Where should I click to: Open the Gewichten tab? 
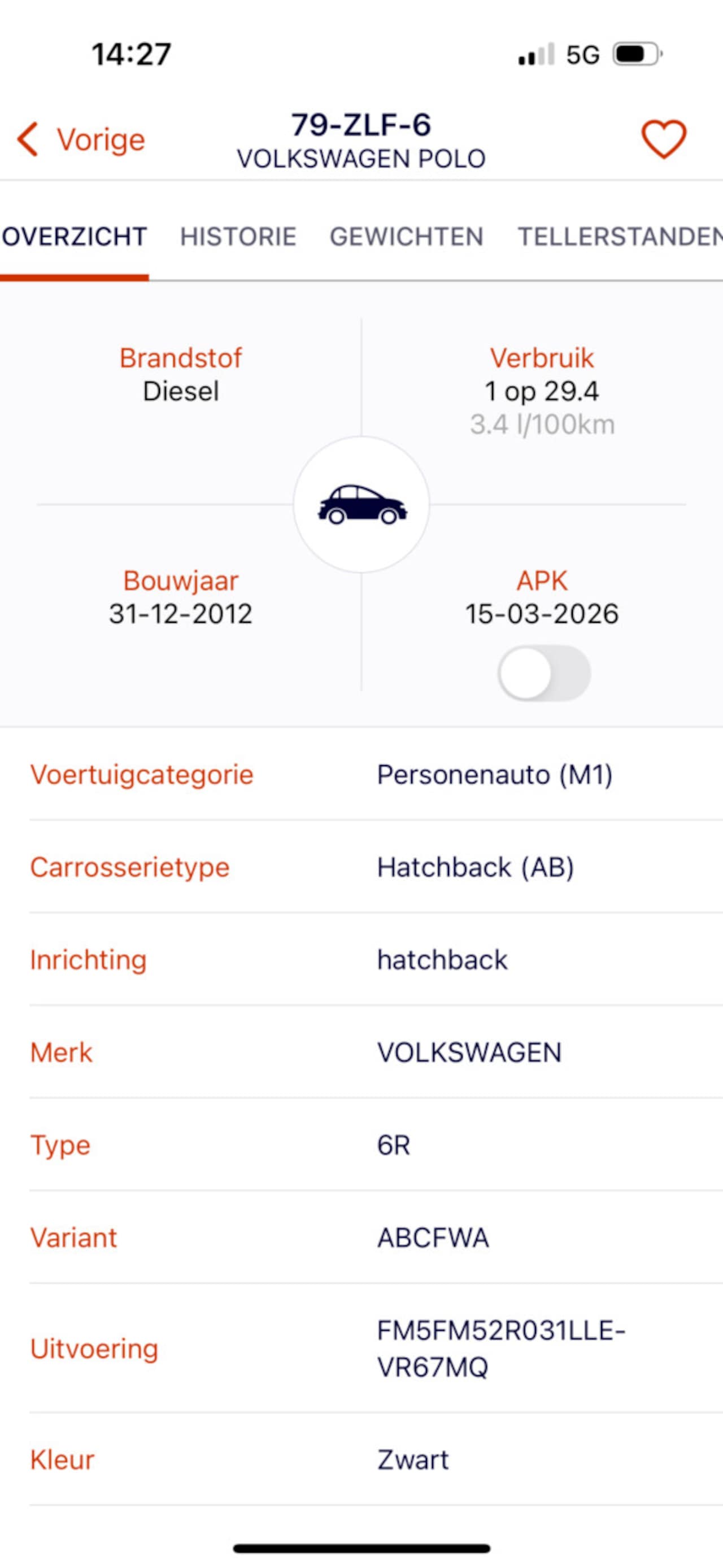tap(406, 237)
